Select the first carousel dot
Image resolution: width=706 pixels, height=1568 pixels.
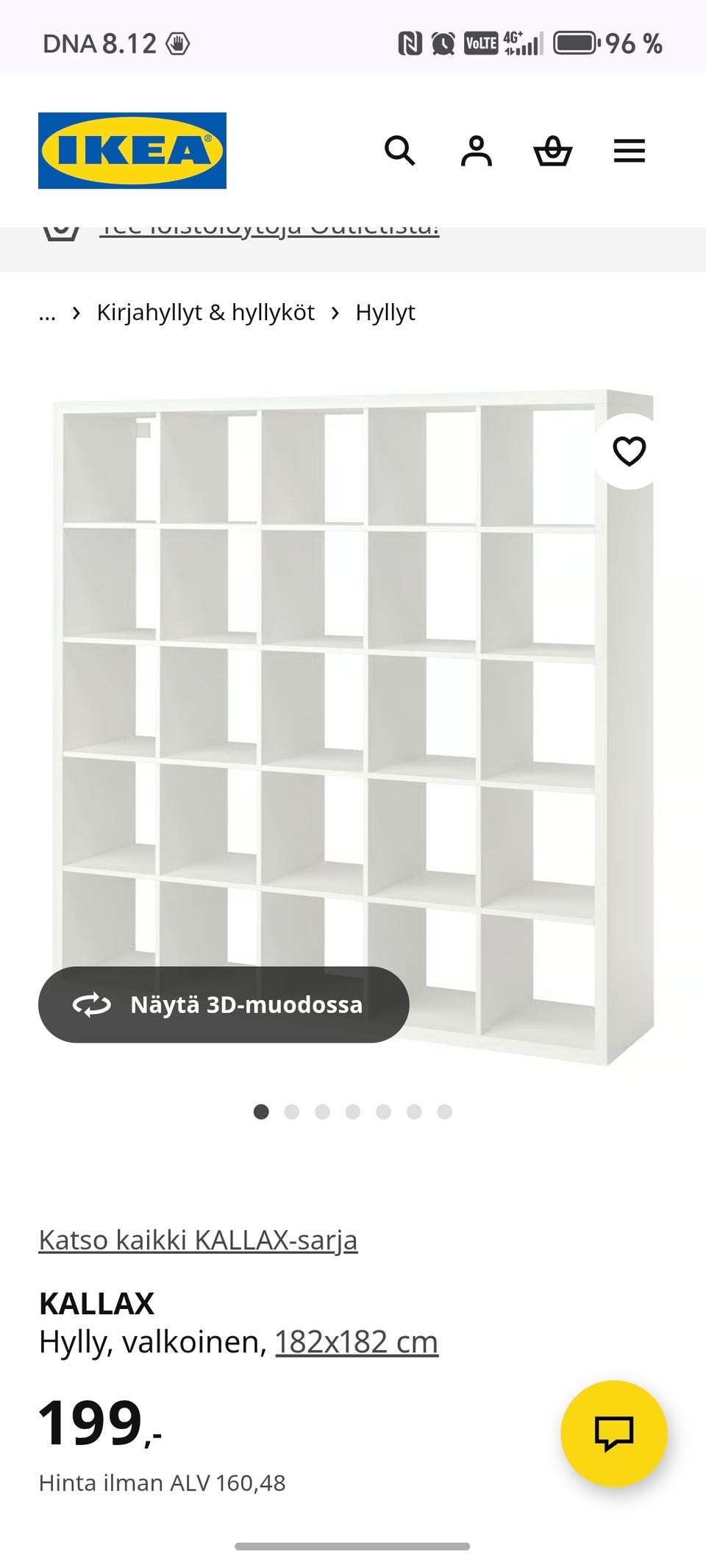(x=262, y=1113)
